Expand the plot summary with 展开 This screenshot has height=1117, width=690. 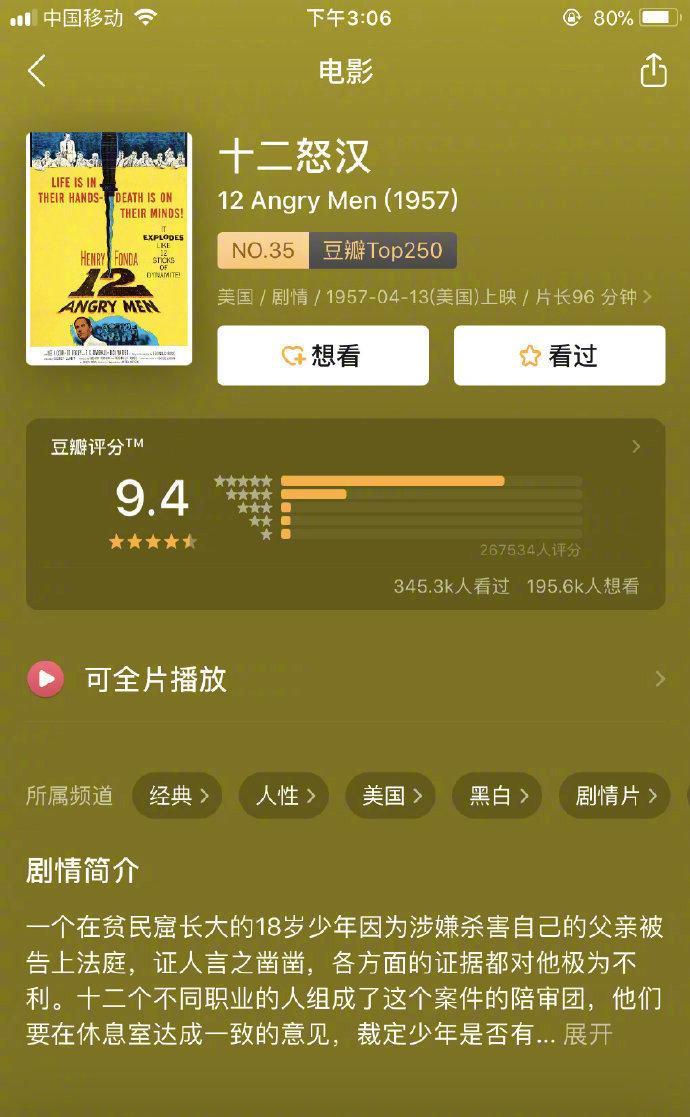pos(587,1034)
